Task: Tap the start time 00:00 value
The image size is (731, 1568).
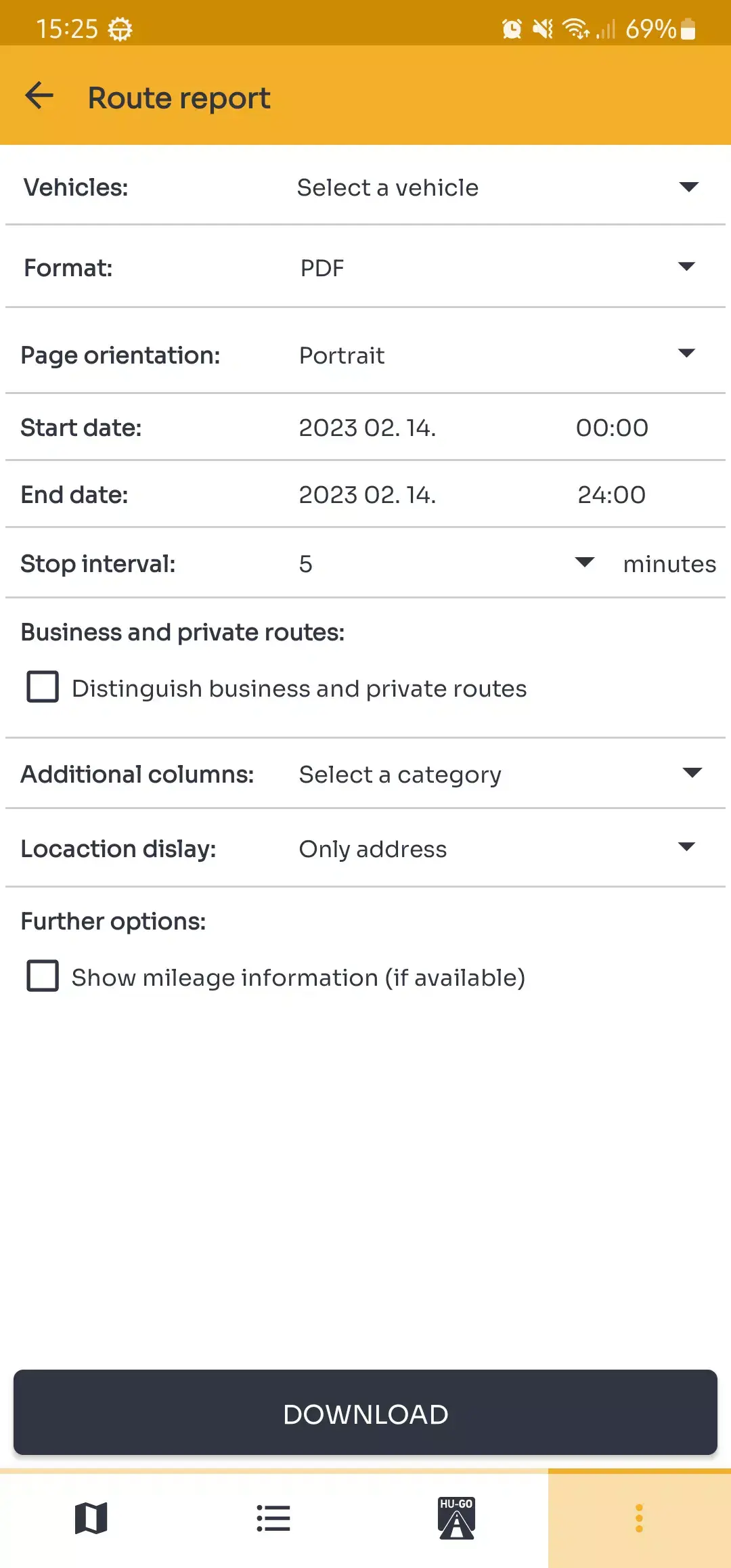Action: (x=612, y=427)
